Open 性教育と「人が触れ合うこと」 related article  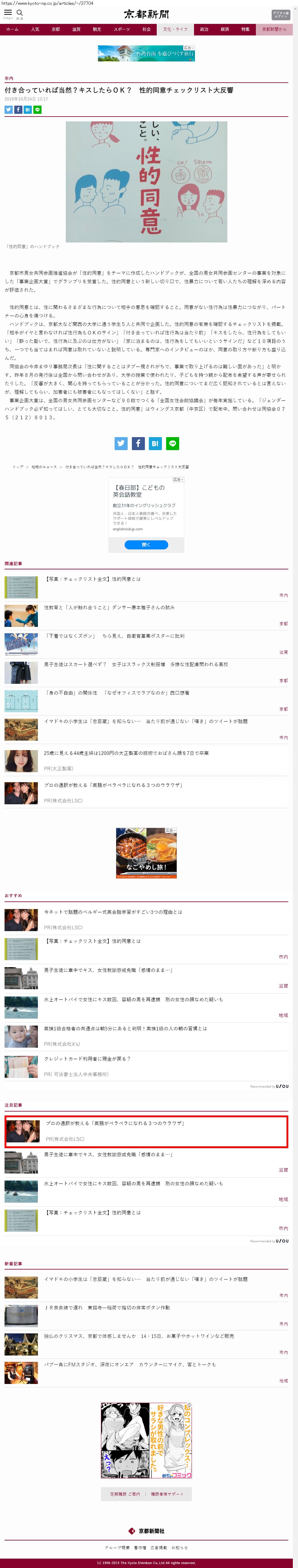coord(109,608)
